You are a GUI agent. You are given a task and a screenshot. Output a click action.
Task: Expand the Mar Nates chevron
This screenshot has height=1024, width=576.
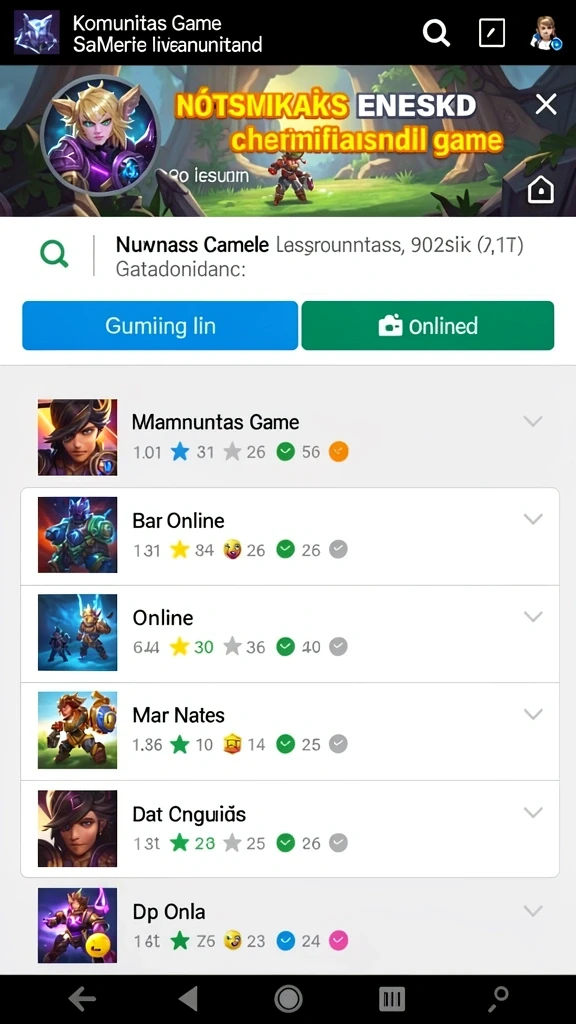(534, 714)
